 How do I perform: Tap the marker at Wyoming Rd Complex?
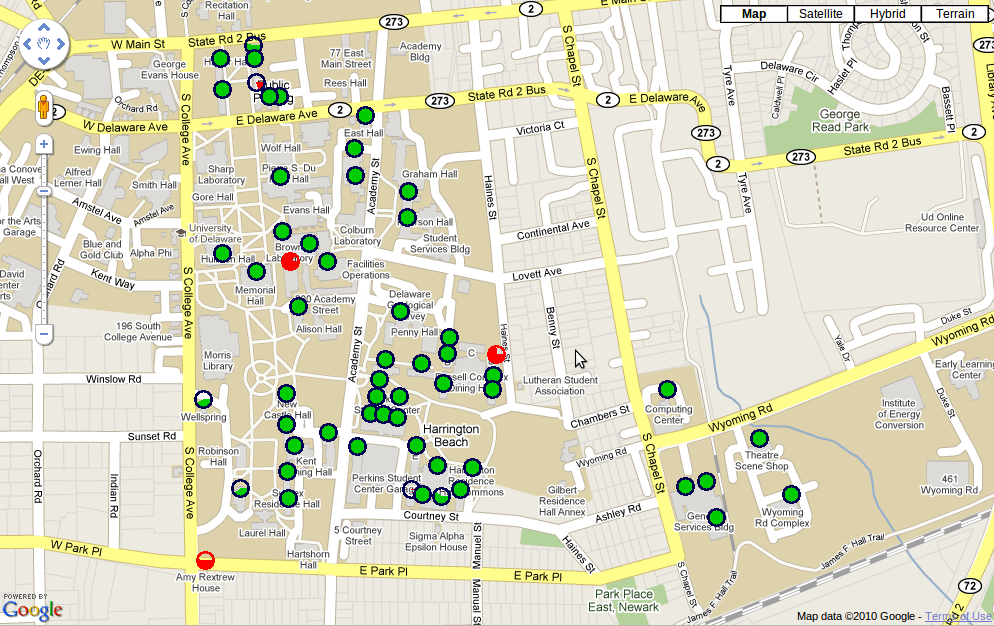point(791,494)
